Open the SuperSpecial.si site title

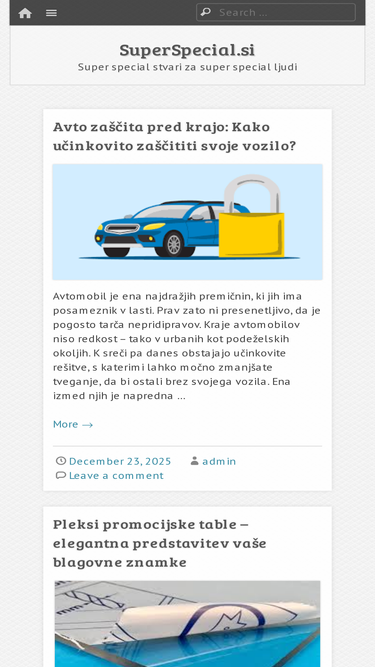(x=187, y=50)
